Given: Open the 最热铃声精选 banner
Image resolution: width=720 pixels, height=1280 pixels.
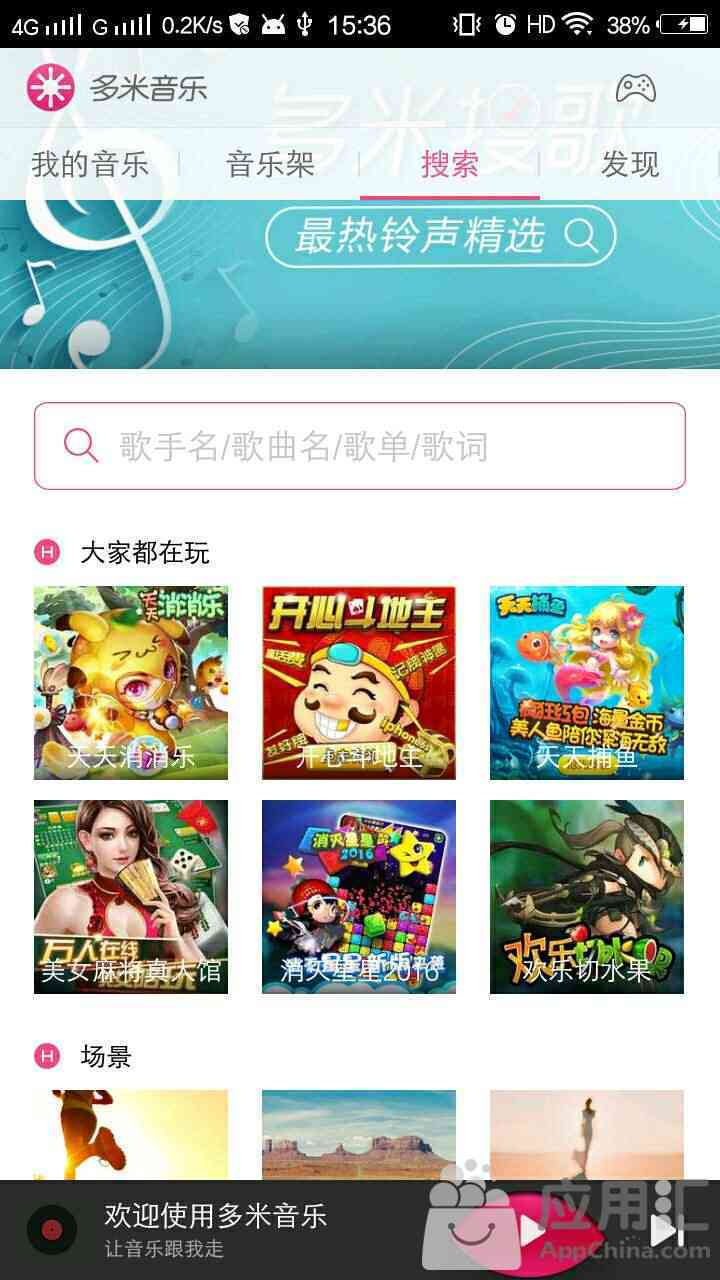Looking at the screenshot, I should pos(440,237).
